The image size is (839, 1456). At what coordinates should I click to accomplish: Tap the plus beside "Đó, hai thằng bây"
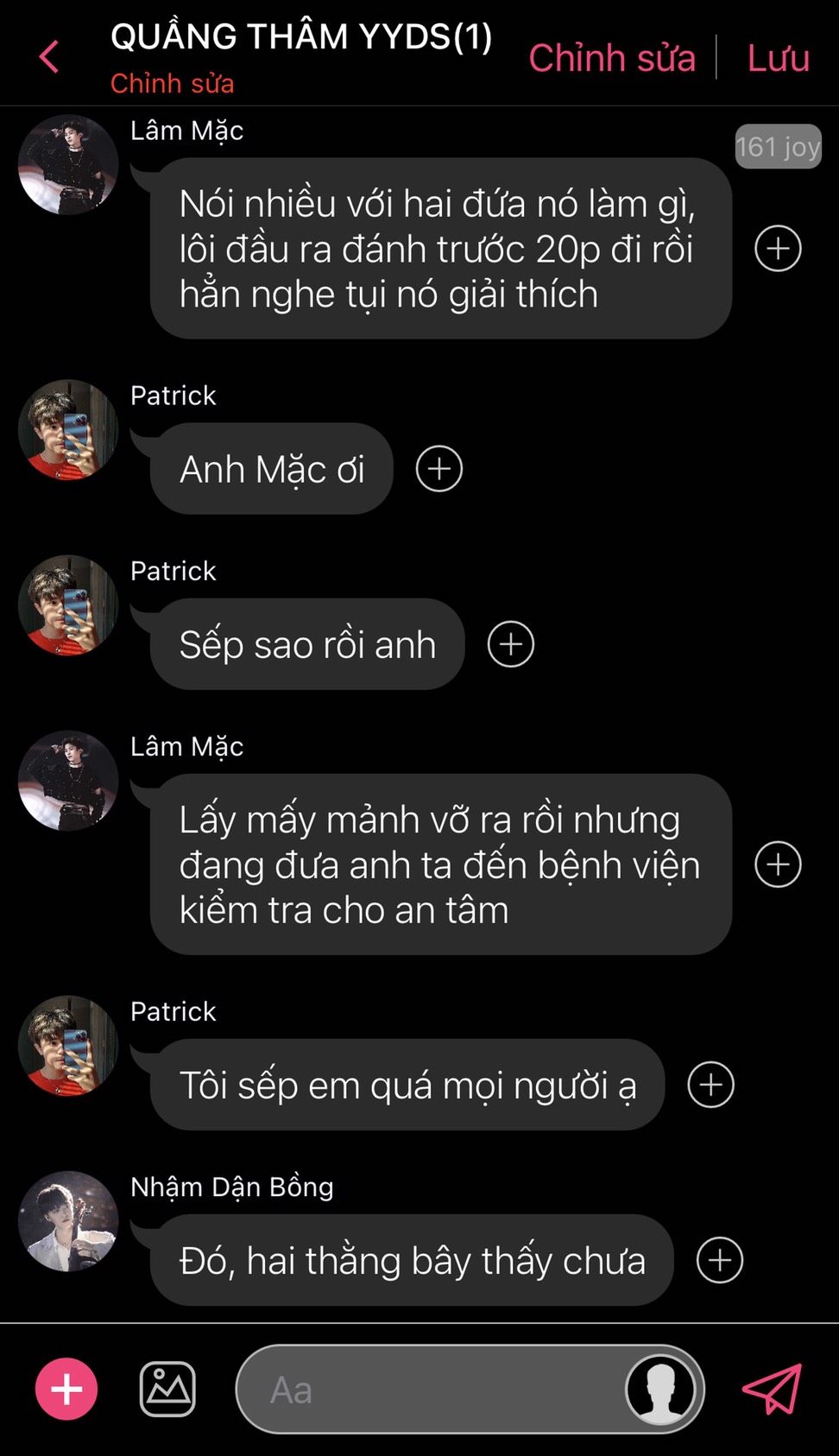[x=720, y=1260]
